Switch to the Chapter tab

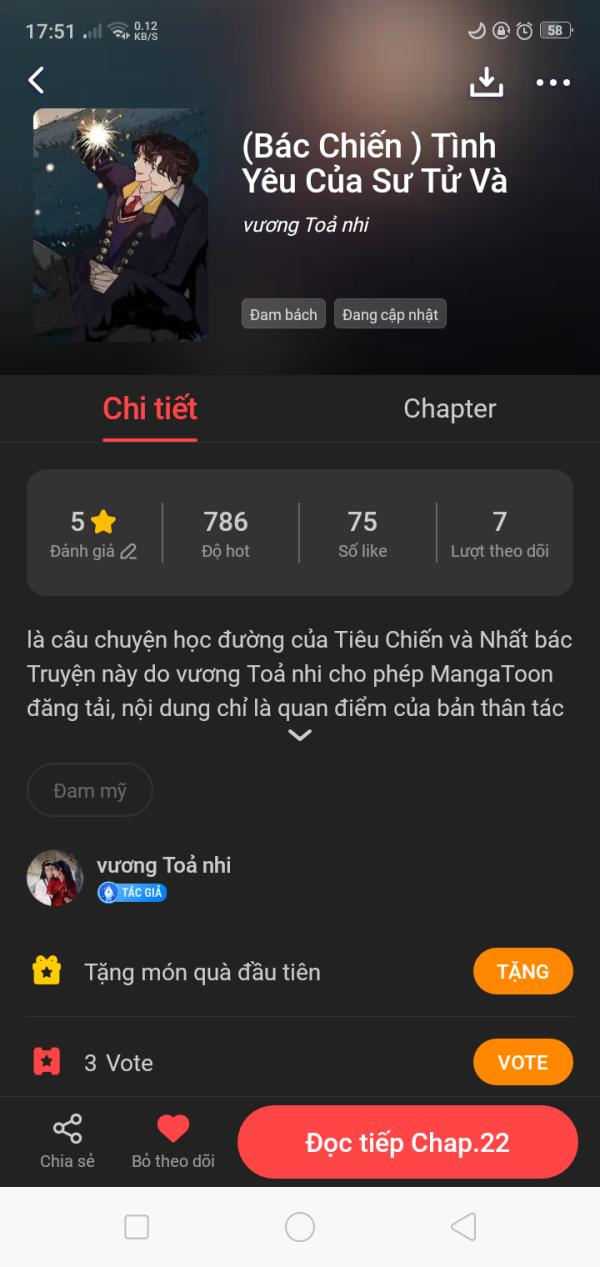click(449, 408)
